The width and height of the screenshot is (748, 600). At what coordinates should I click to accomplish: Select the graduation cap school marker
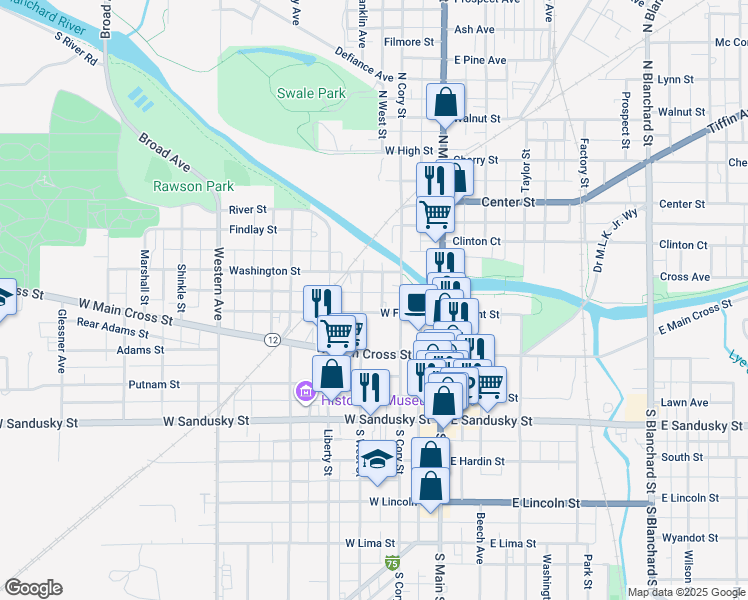pyautogui.click(x=376, y=459)
